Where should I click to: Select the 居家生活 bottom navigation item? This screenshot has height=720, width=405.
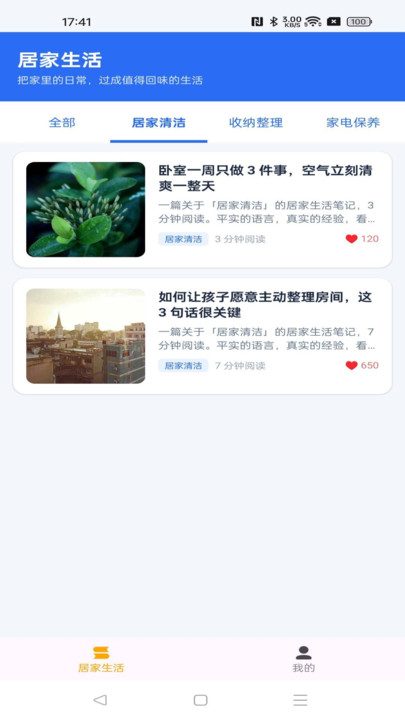pyautogui.click(x=101, y=659)
